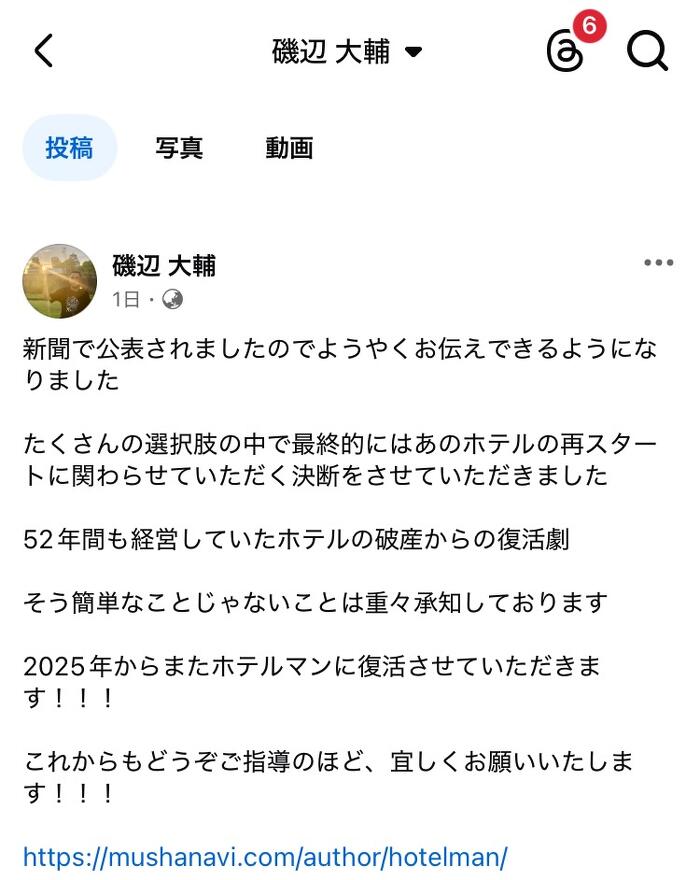700x880 pixels.
Task: Open the search magnifier
Action: pyautogui.click(x=647, y=50)
